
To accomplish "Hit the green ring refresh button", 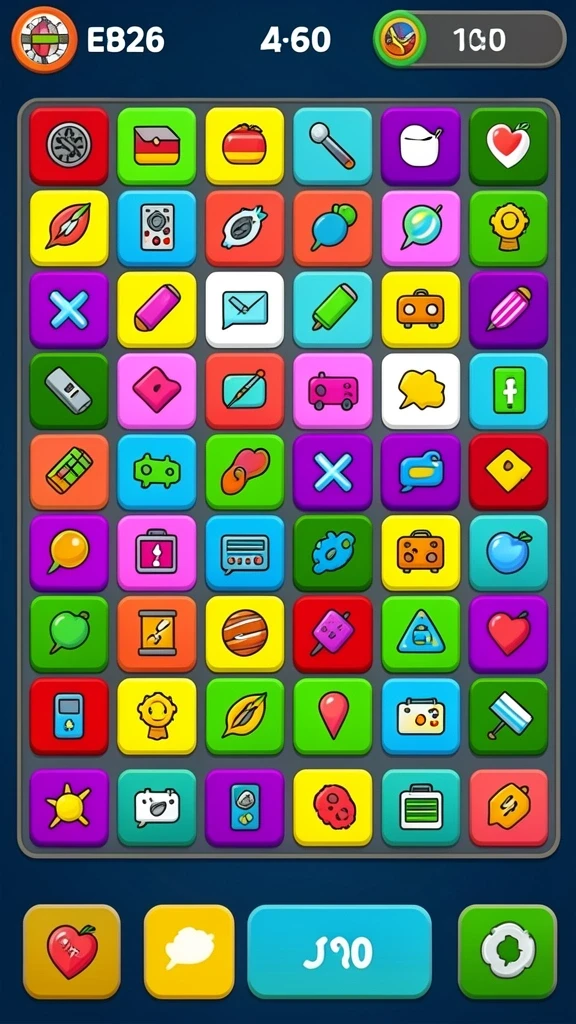I will coord(507,951).
